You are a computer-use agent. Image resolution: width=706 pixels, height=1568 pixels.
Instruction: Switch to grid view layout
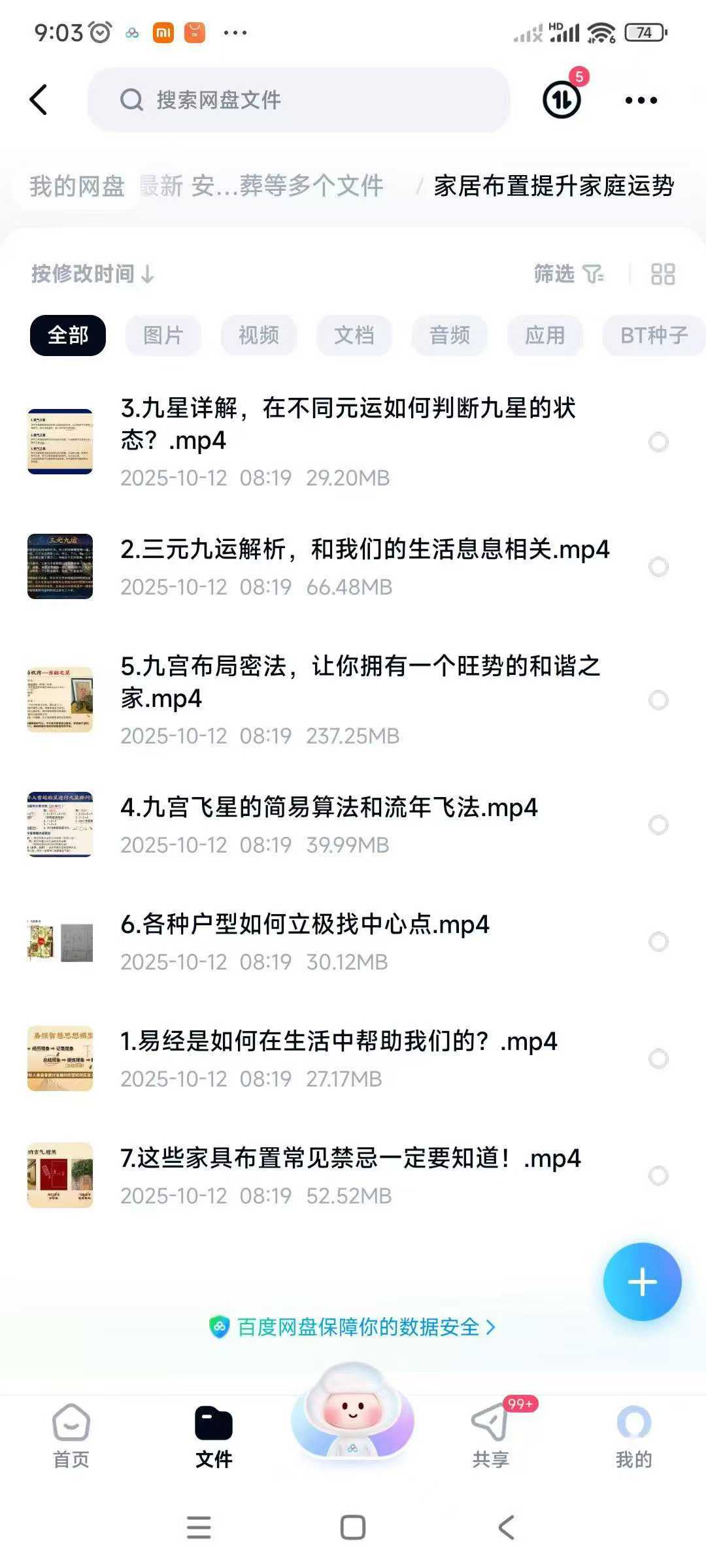click(662, 274)
